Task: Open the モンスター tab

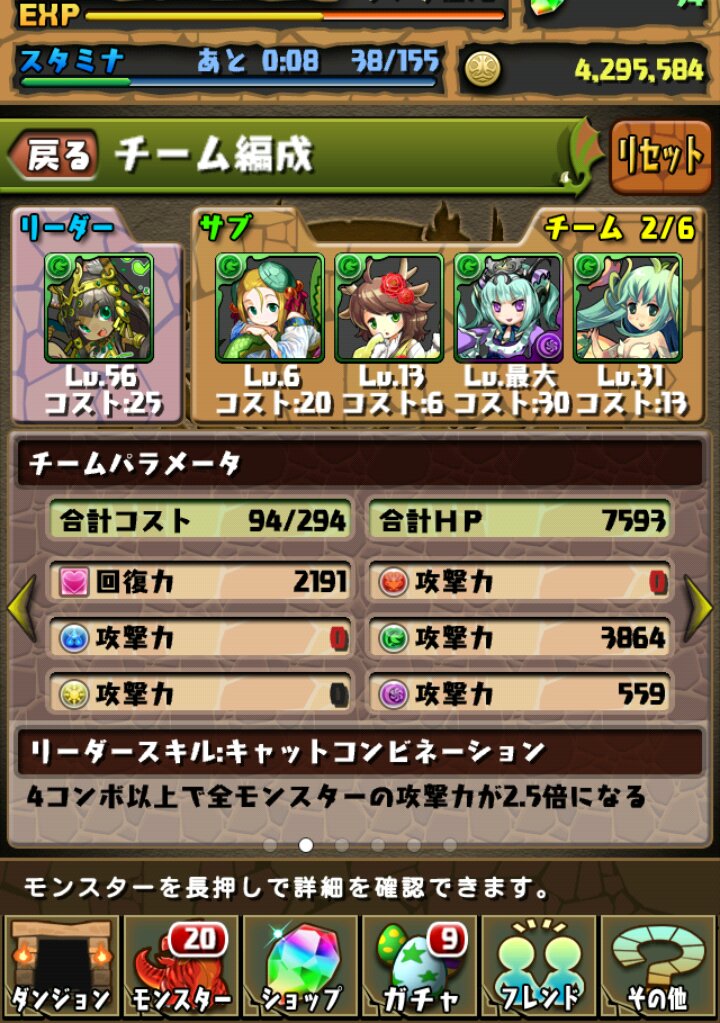Action: point(180,966)
